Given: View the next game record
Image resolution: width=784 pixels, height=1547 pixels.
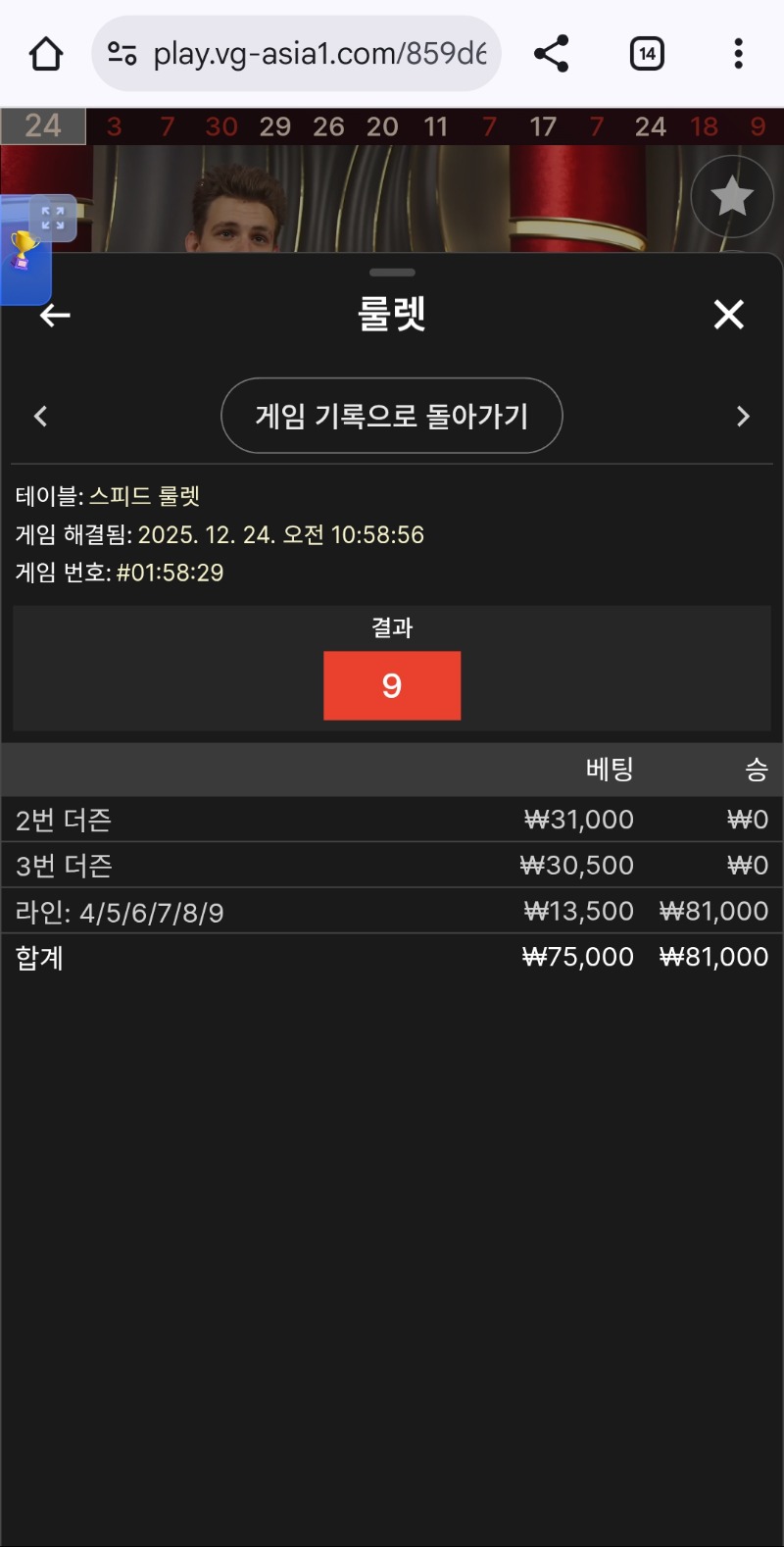Looking at the screenshot, I should (743, 417).
